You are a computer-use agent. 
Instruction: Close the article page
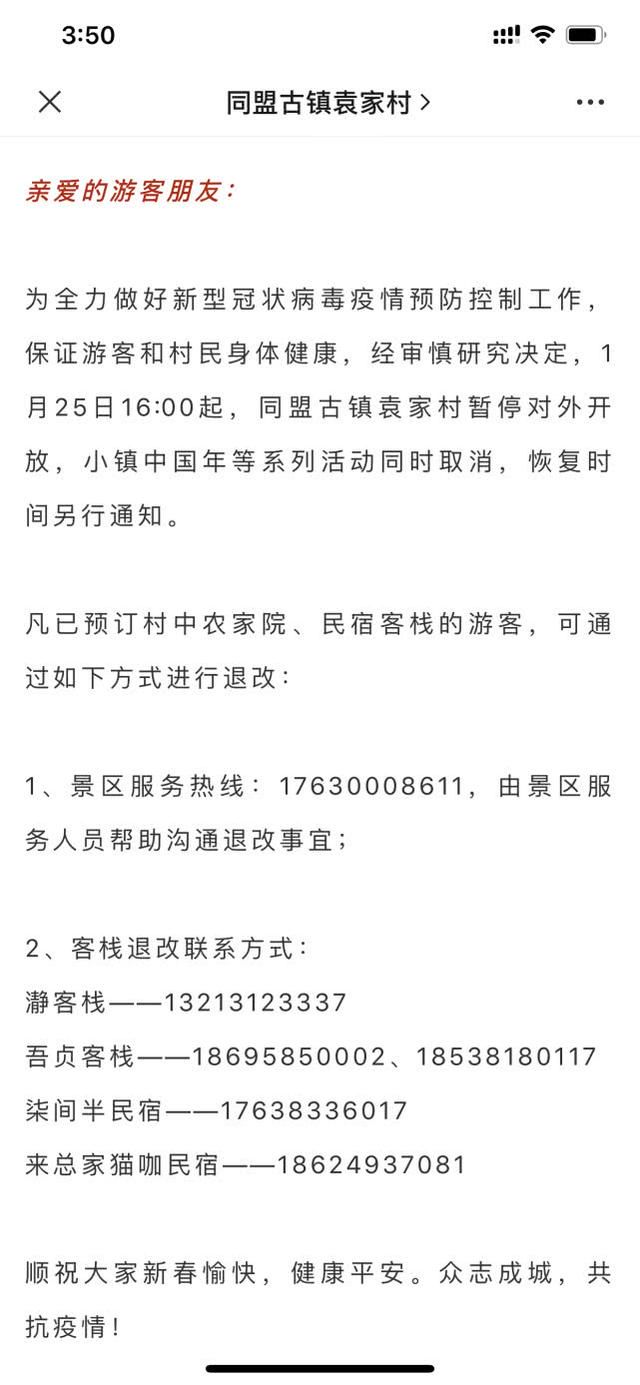tap(49, 102)
